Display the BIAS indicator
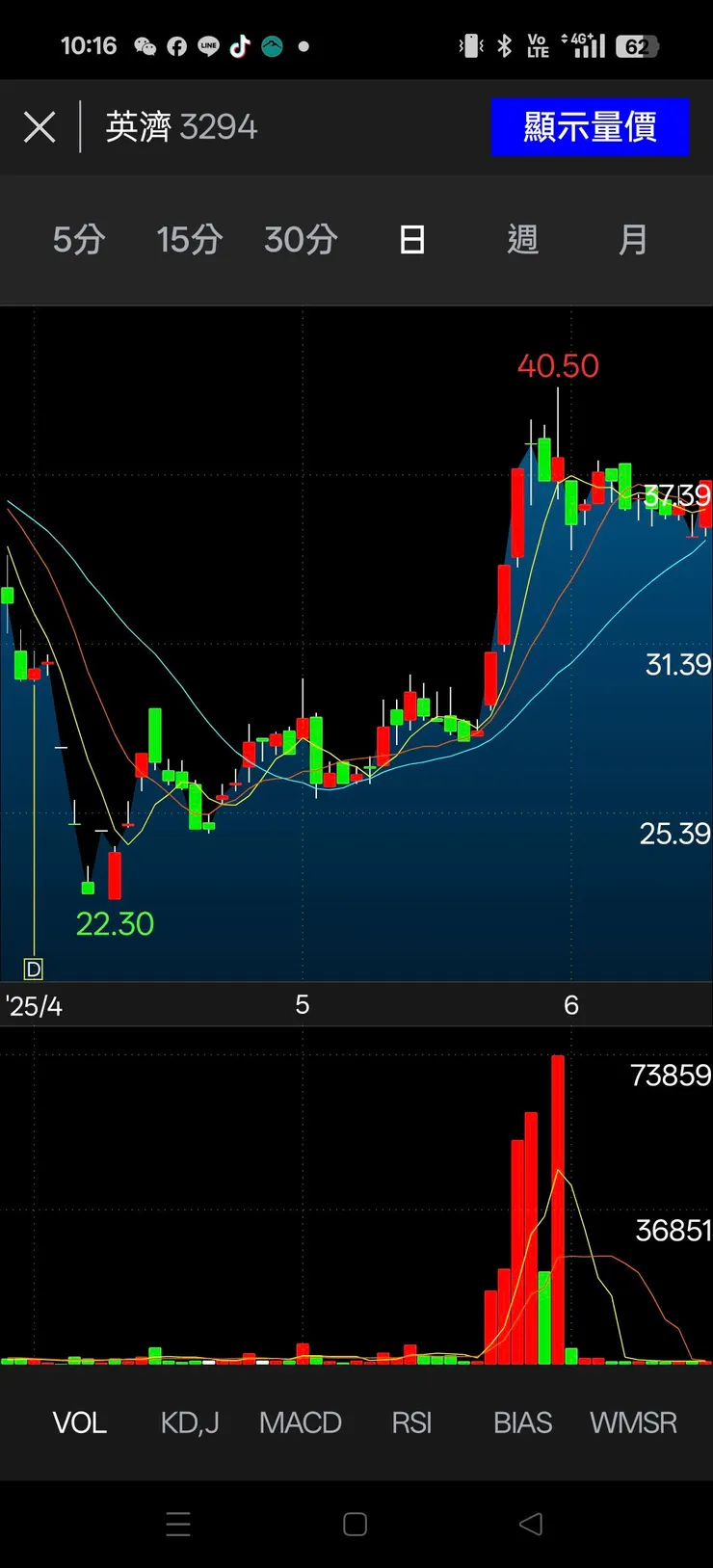Image resolution: width=713 pixels, height=1568 pixels. pyautogui.click(x=522, y=1422)
